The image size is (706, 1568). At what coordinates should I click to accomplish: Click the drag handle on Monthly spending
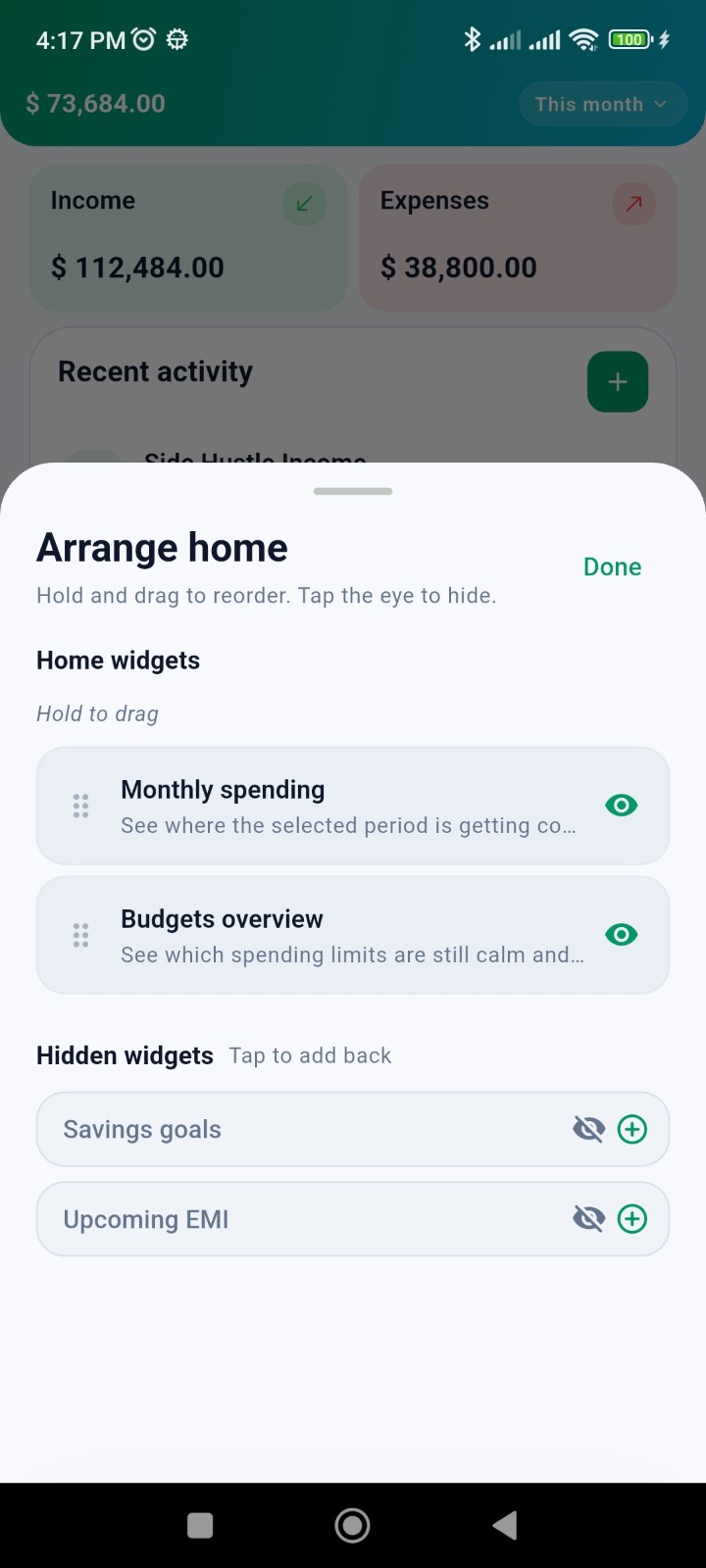79,805
